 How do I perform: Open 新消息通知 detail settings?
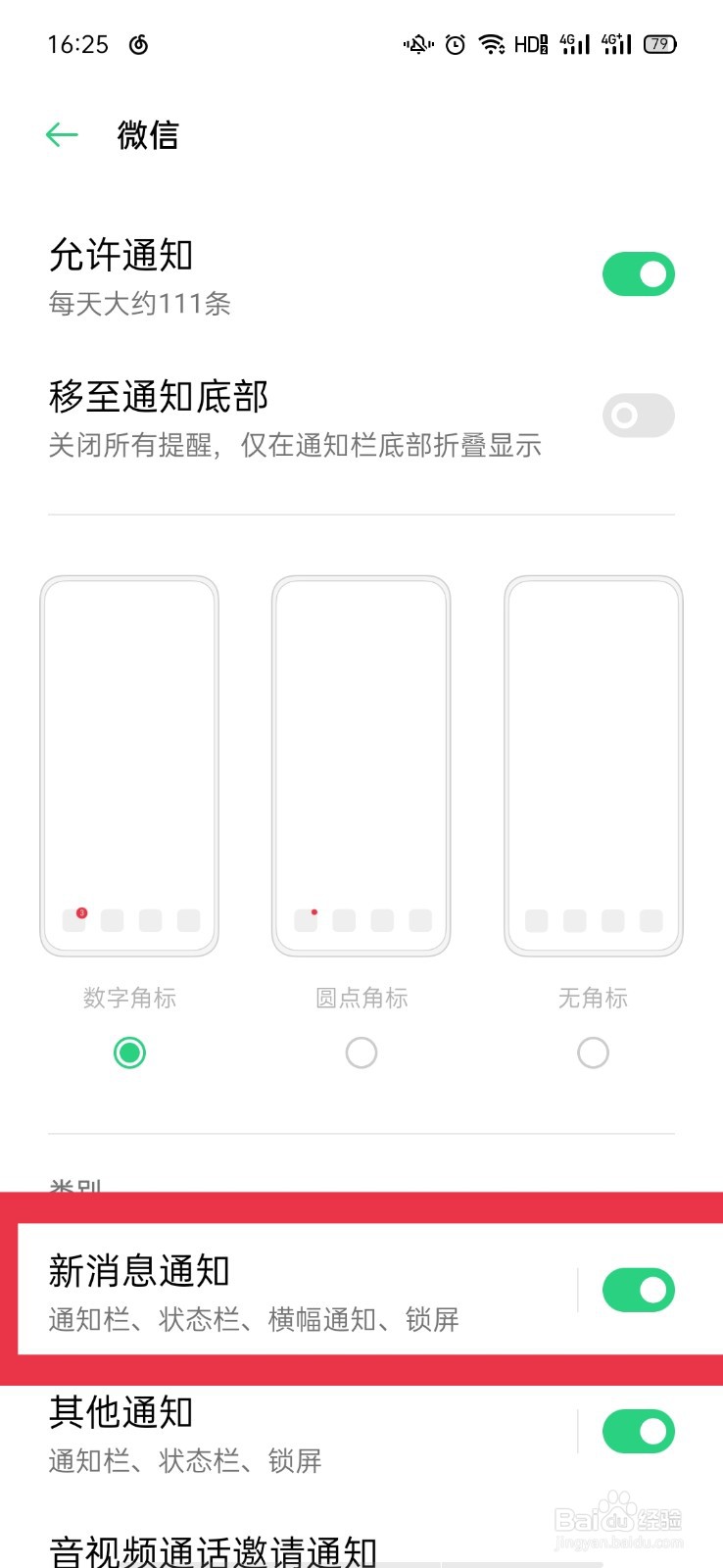pyautogui.click(x=294, y=1290)
